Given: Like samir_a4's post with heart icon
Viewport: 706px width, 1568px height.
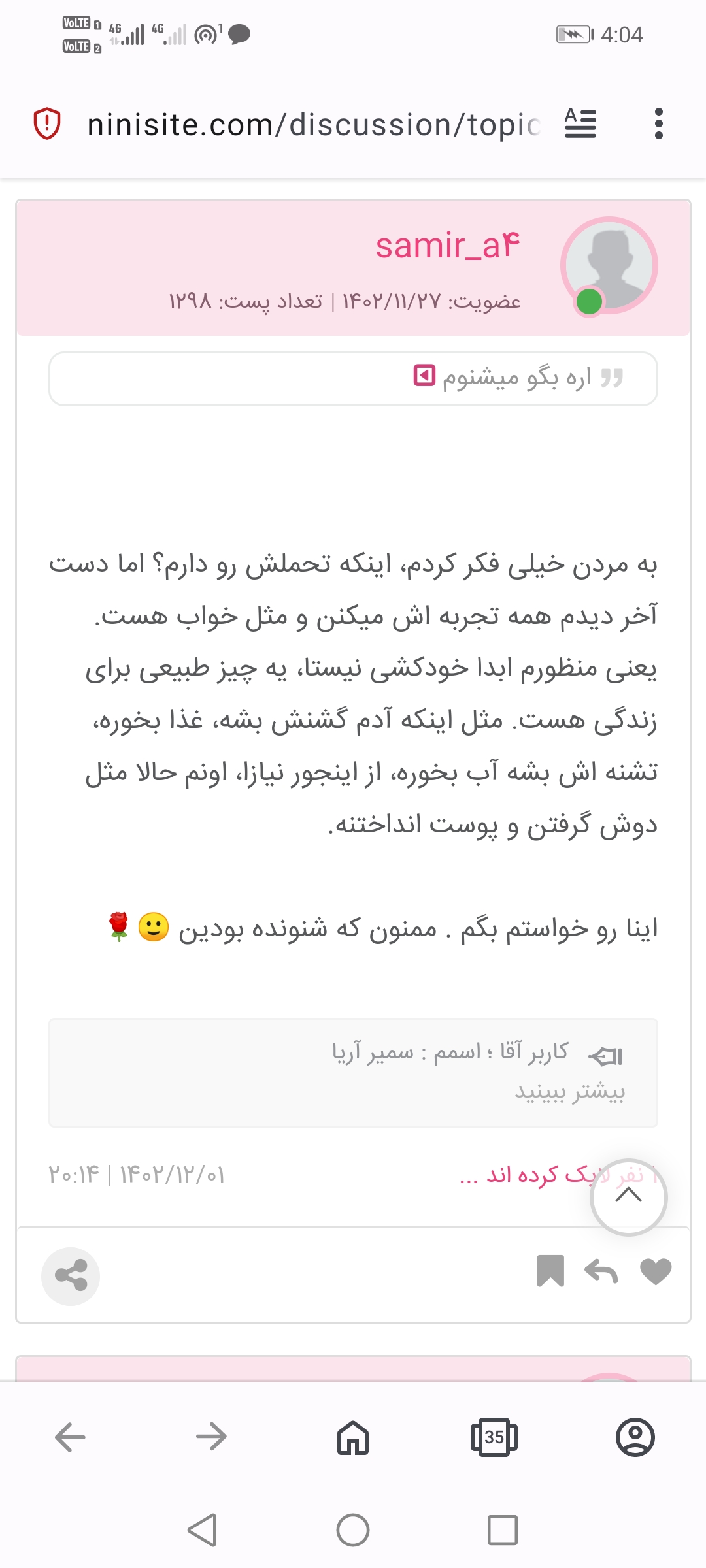Looking at the screenshot, I should (x=656, y=1271).
